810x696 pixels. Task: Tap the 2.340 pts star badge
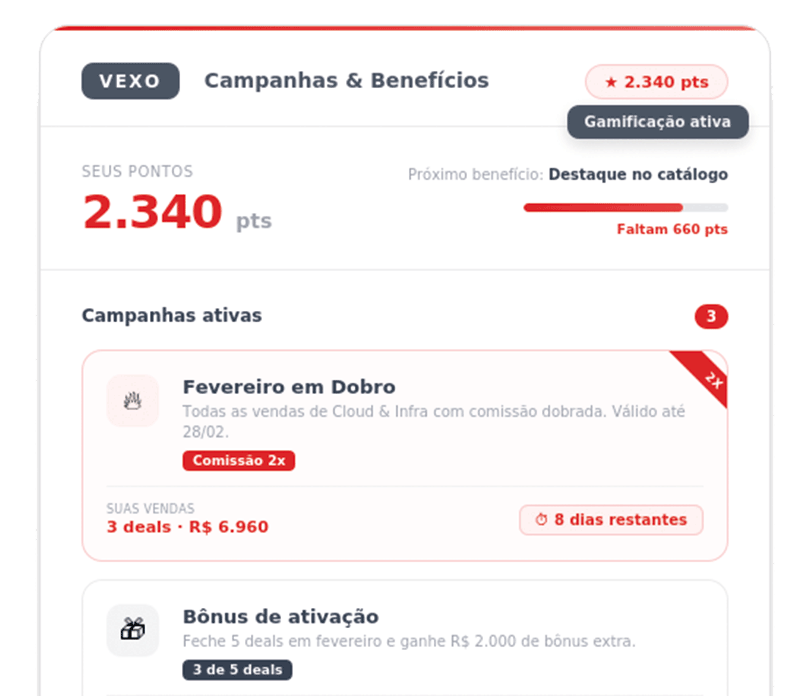[x=656, y=82]
